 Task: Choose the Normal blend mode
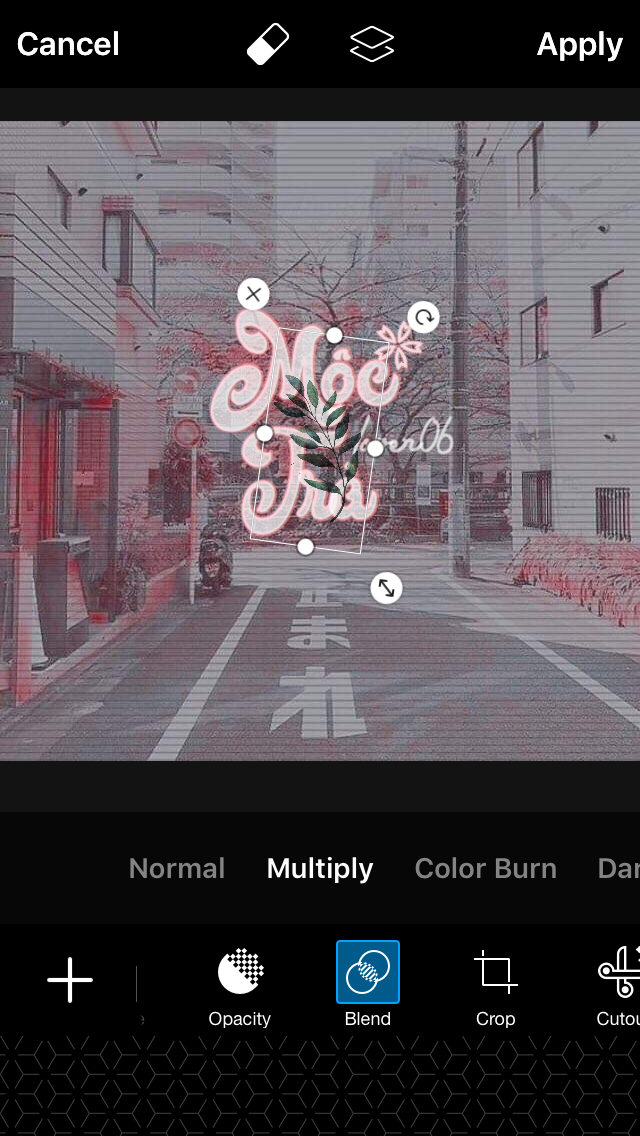[177, 868]
